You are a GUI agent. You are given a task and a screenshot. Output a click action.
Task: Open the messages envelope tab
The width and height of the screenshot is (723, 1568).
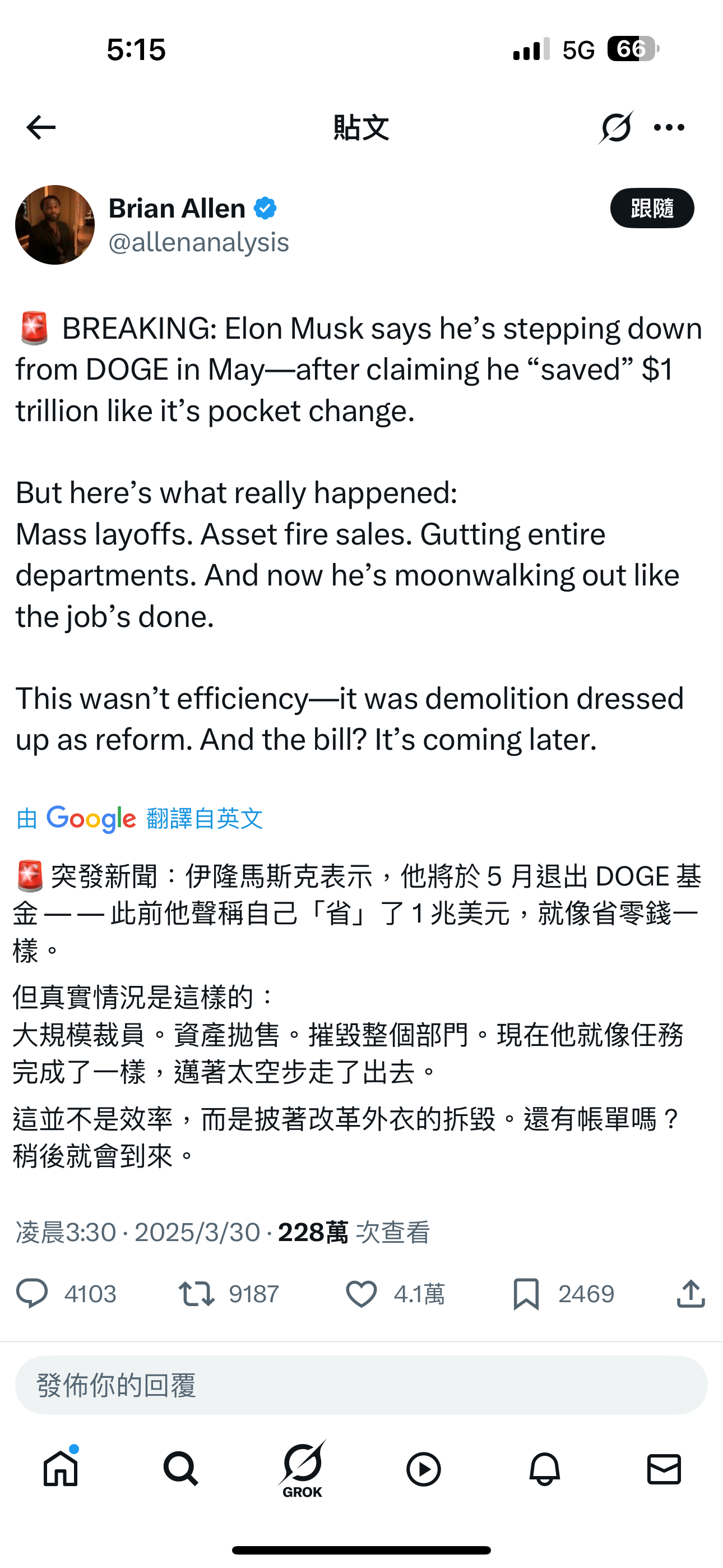pos(664,1469)
